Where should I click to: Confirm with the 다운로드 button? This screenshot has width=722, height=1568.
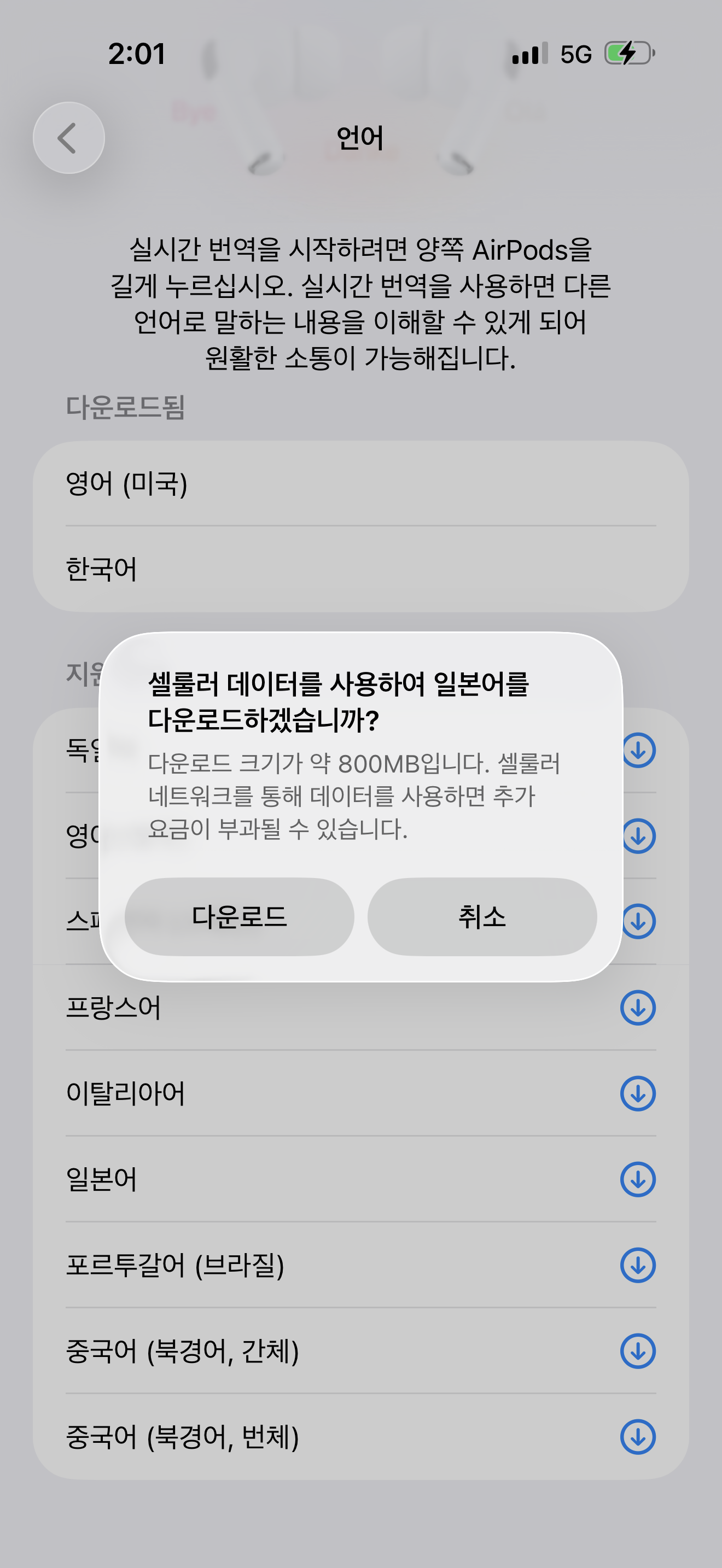[x=239, y=917]
